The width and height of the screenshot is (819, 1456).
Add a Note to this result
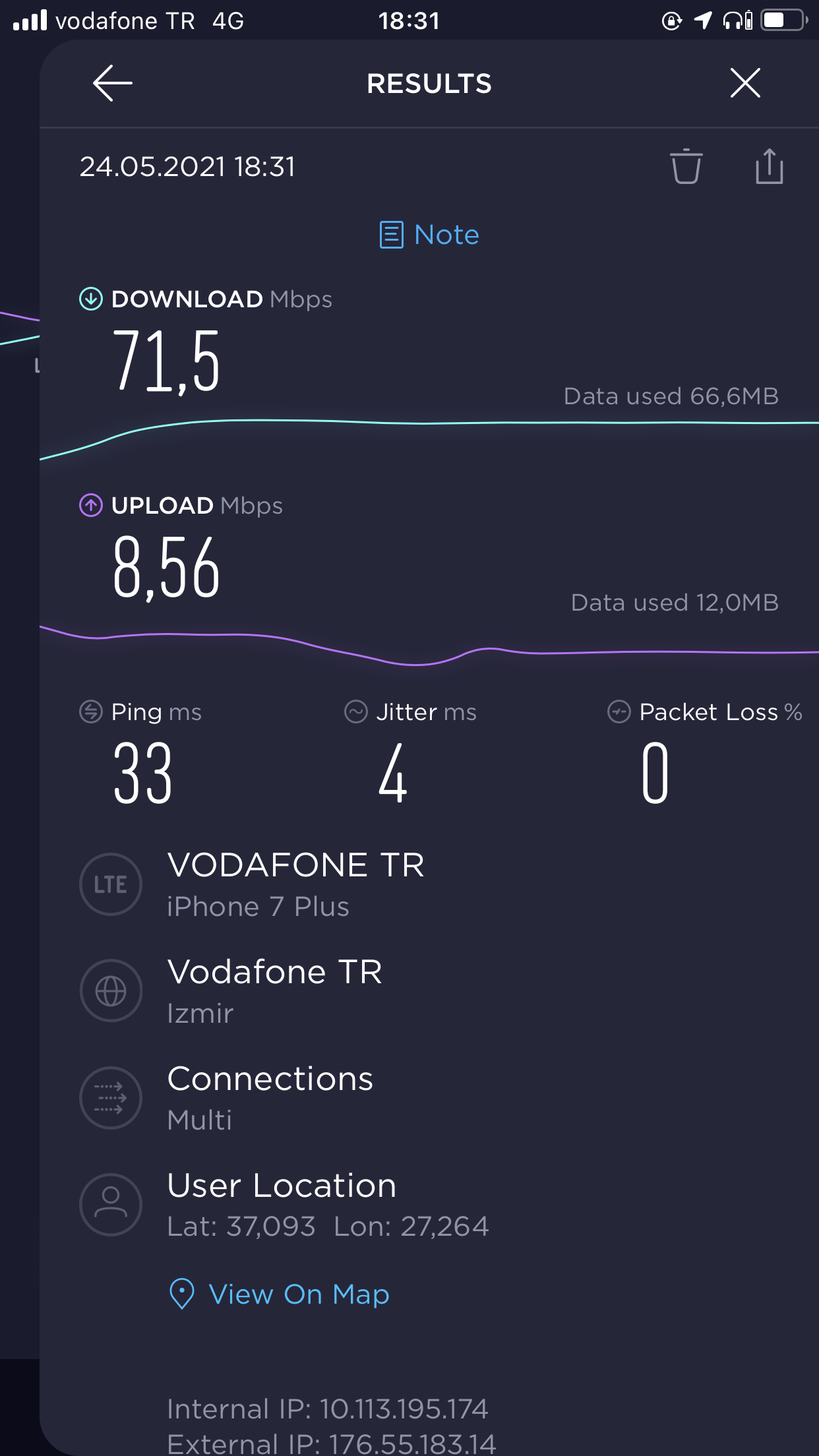[429, 235]
